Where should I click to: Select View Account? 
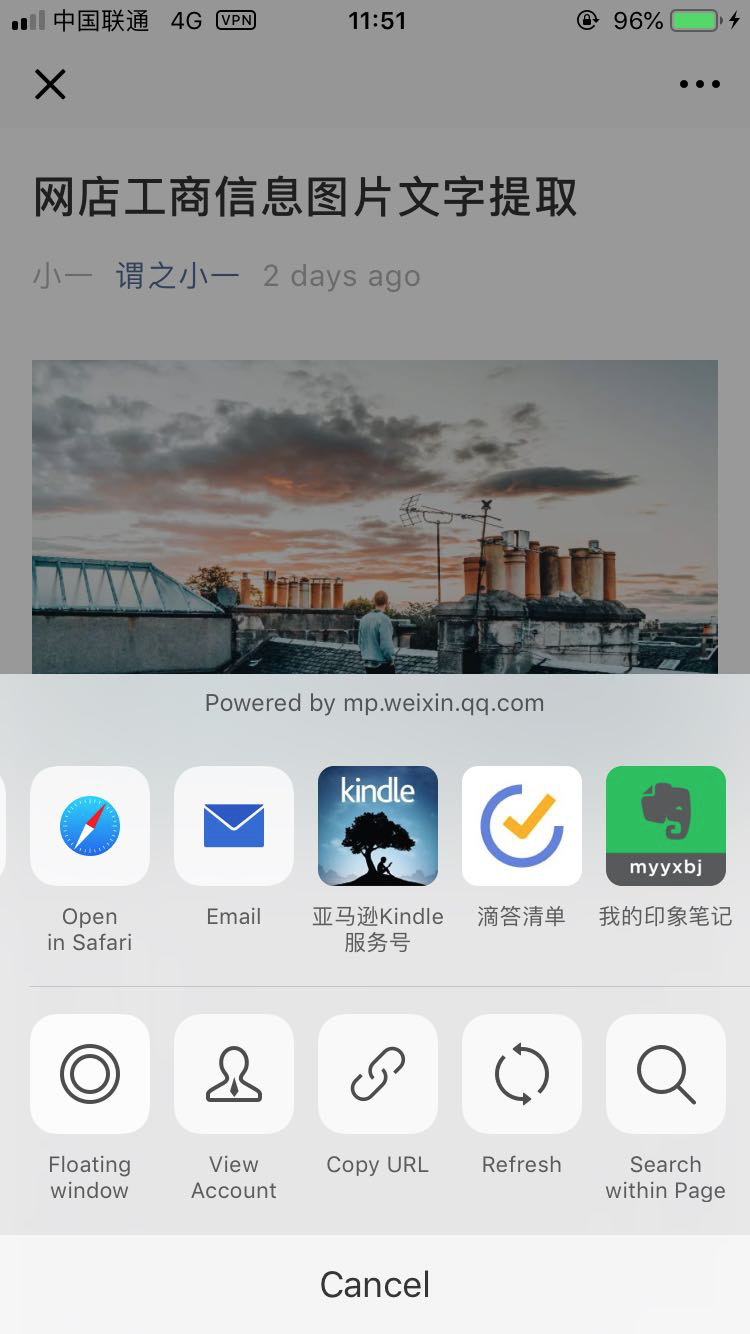point(234,1074)
